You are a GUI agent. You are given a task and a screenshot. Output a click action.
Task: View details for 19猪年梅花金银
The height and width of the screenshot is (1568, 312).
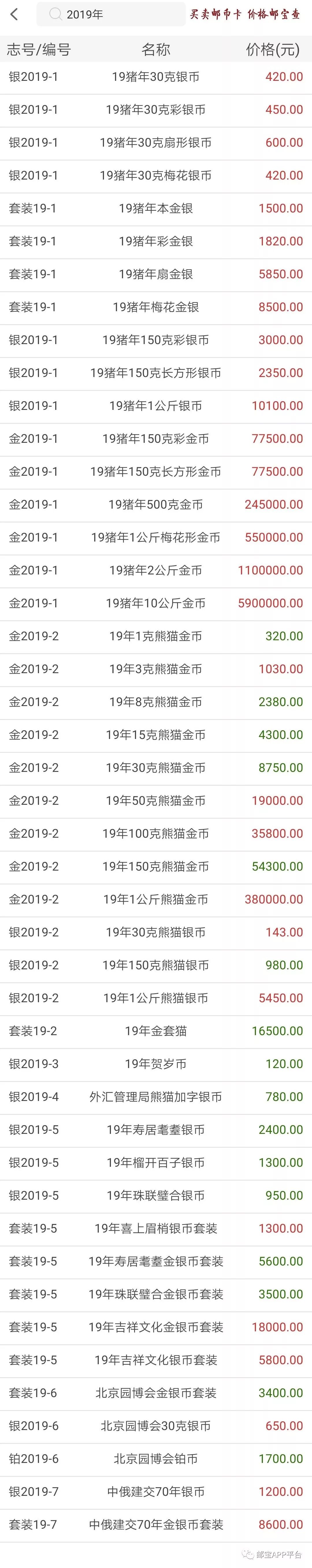[155, 307]
